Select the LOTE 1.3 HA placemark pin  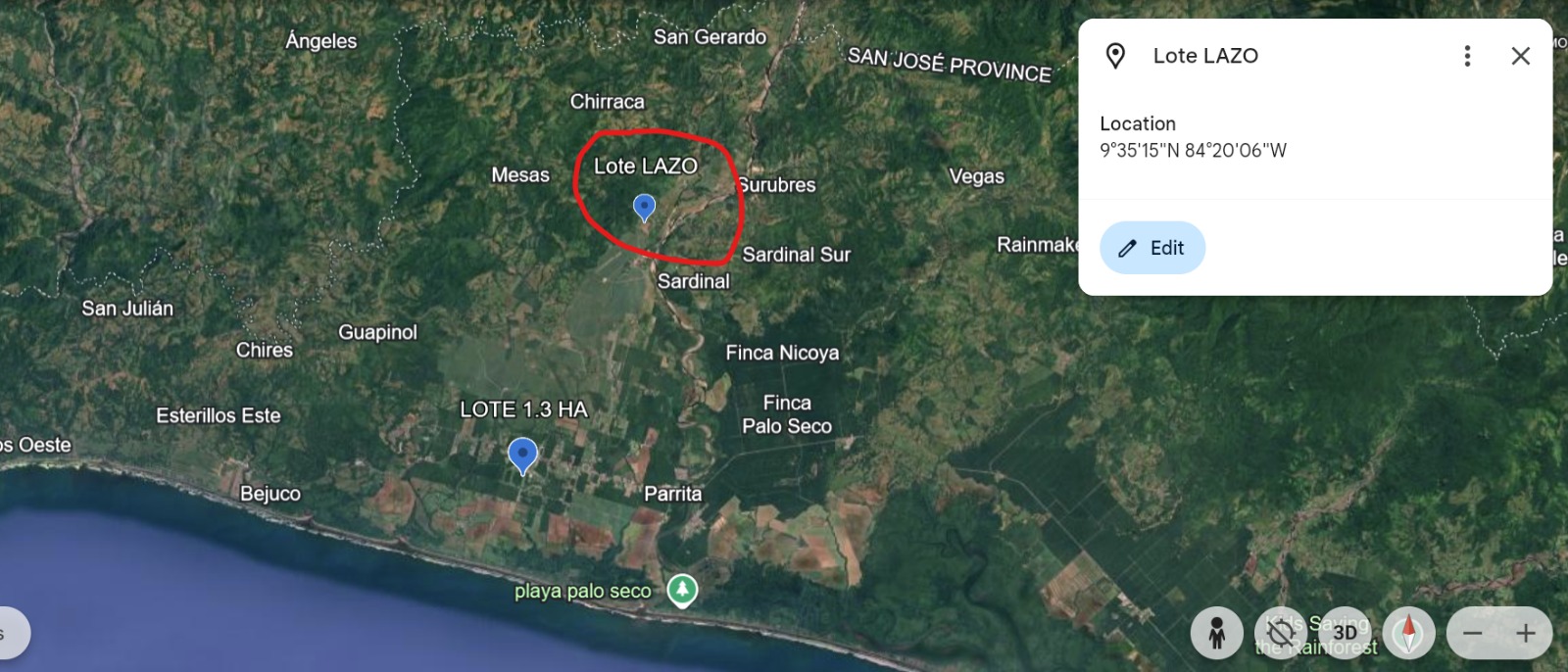click(522, 455)
